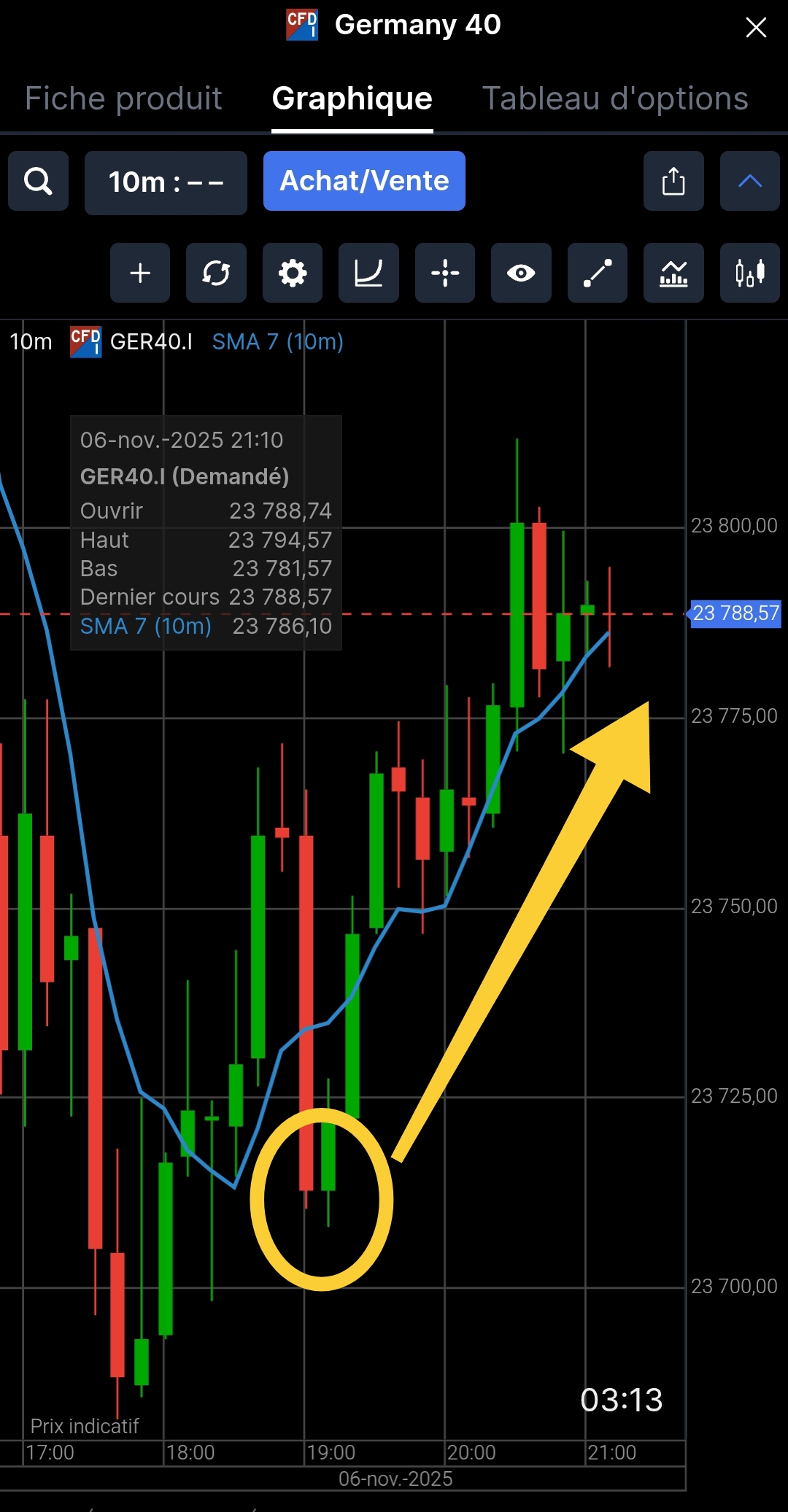Toggle visibility with the eye icon

521,274
